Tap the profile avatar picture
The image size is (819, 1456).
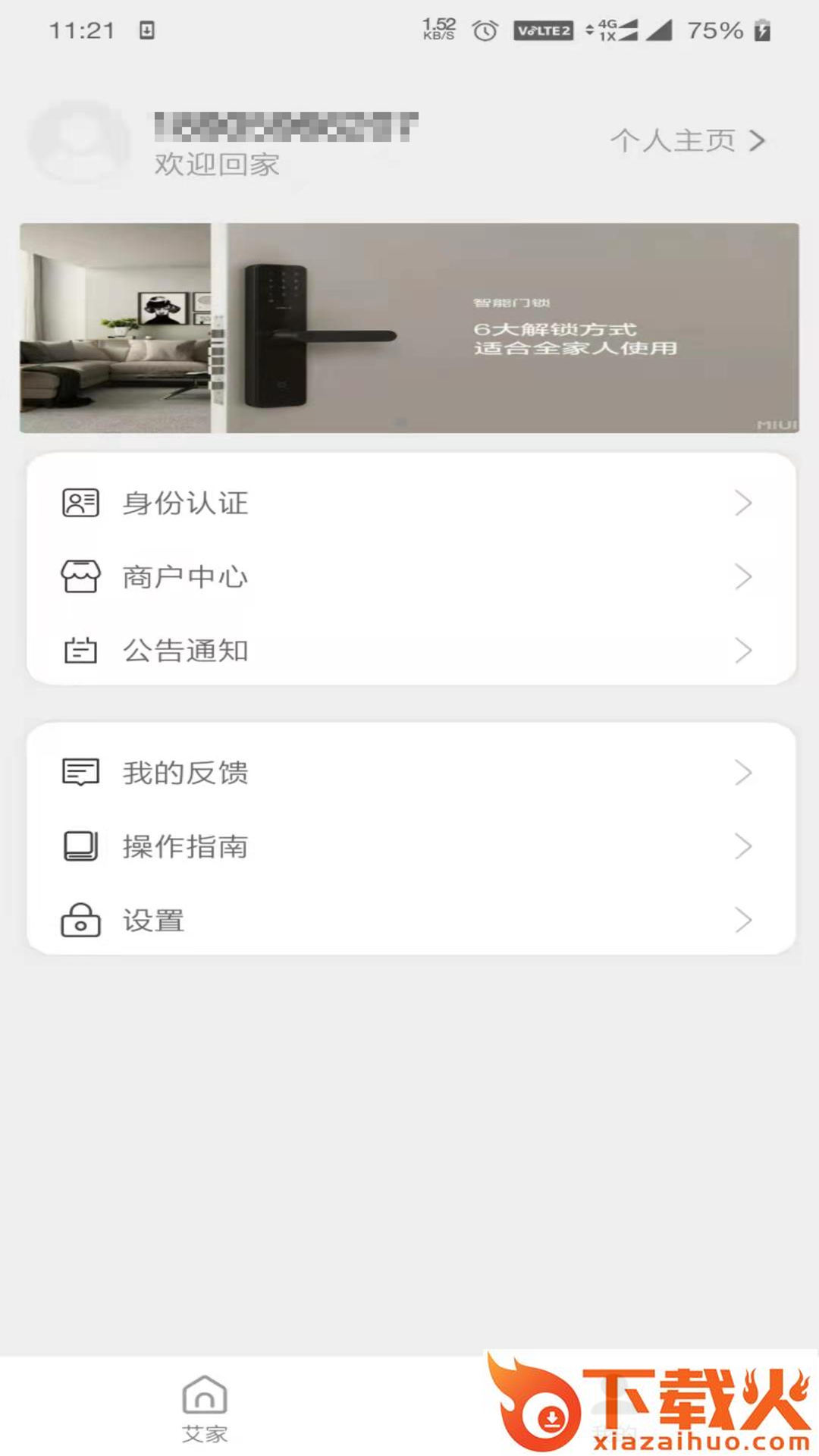click(x=80, y=142)
